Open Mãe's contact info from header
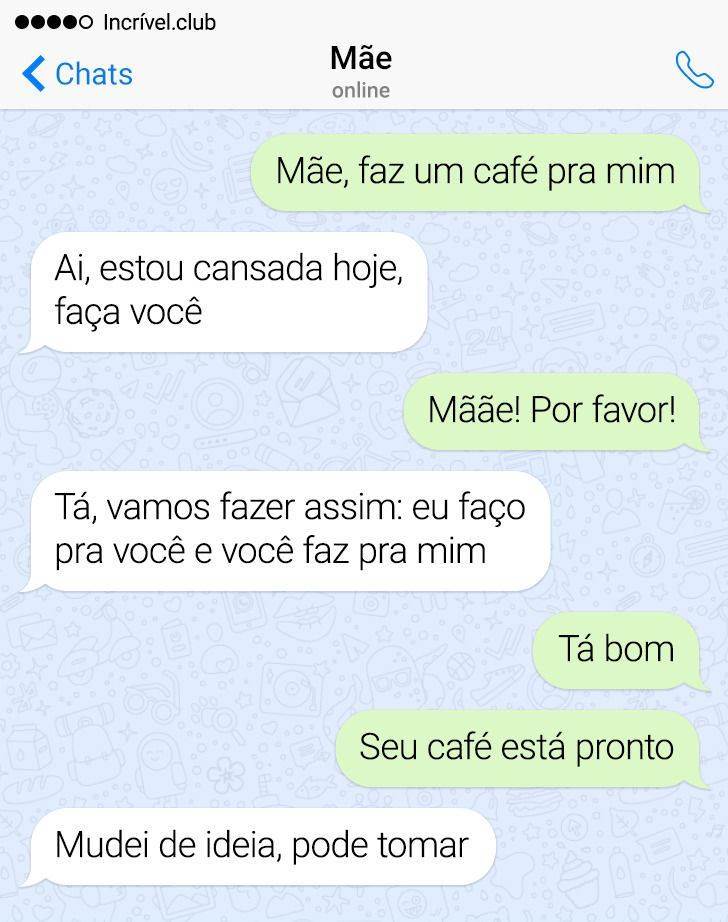Image resolution: width=728 pixels, height=922 pixels. click(x=360, y=71)
